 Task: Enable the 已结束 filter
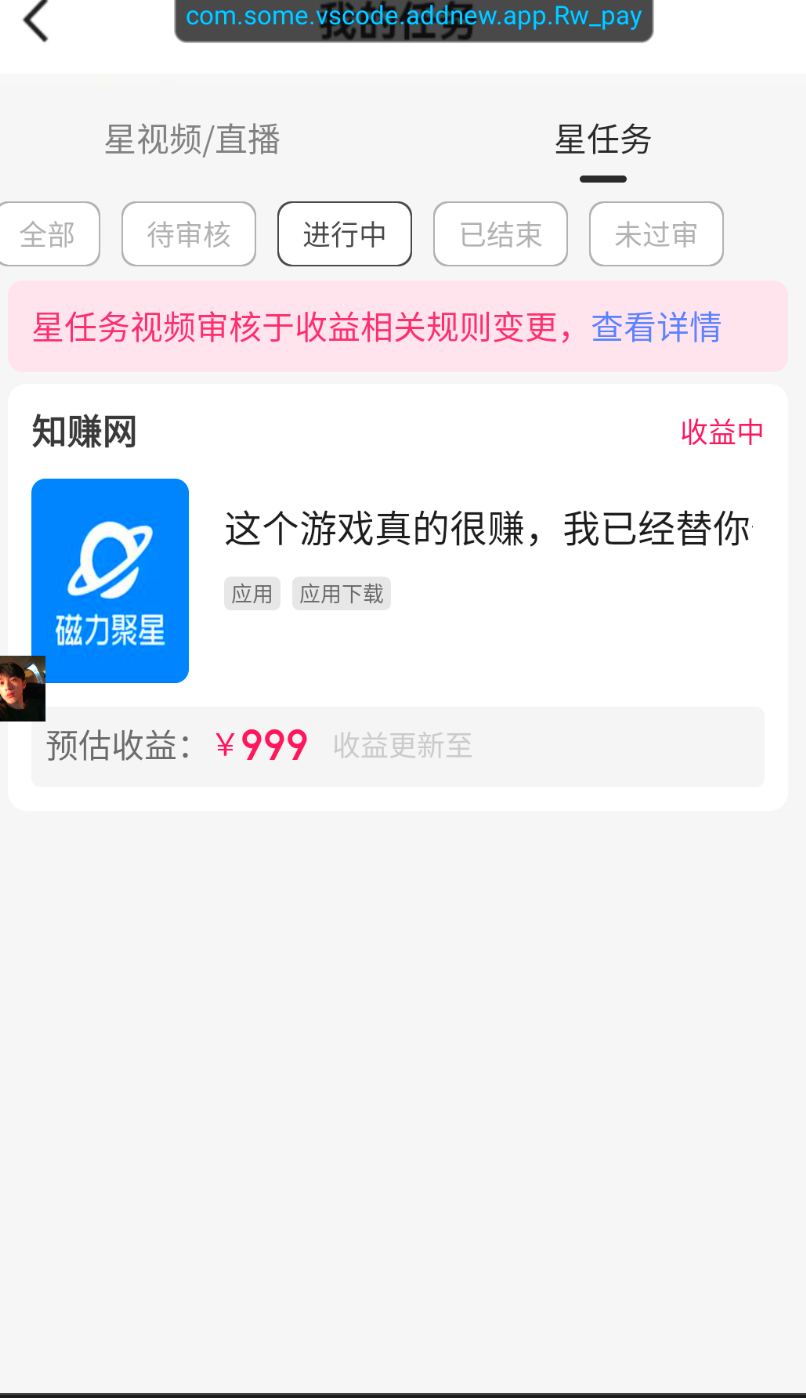click(x=500, y=233)
